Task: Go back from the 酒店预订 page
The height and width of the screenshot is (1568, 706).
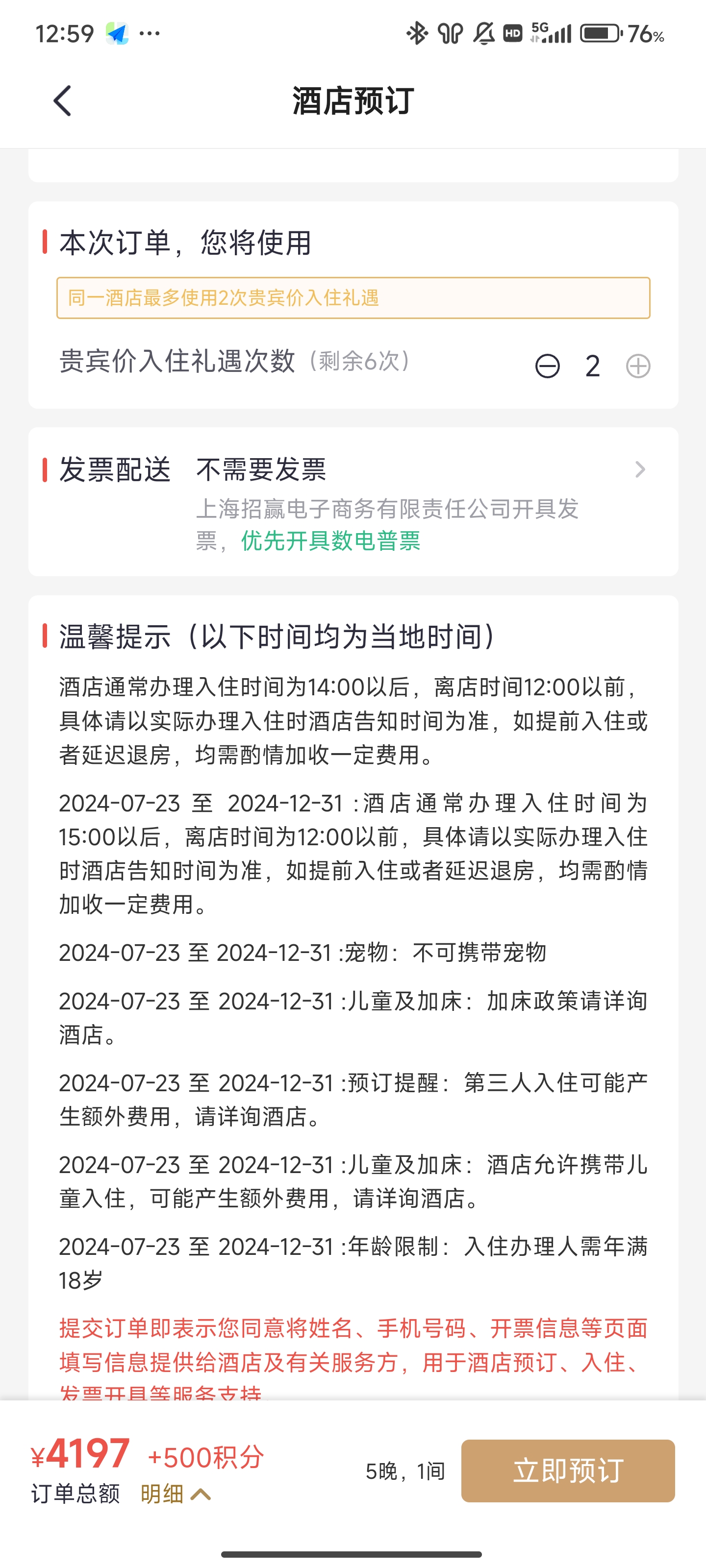Action: [62, 101]
